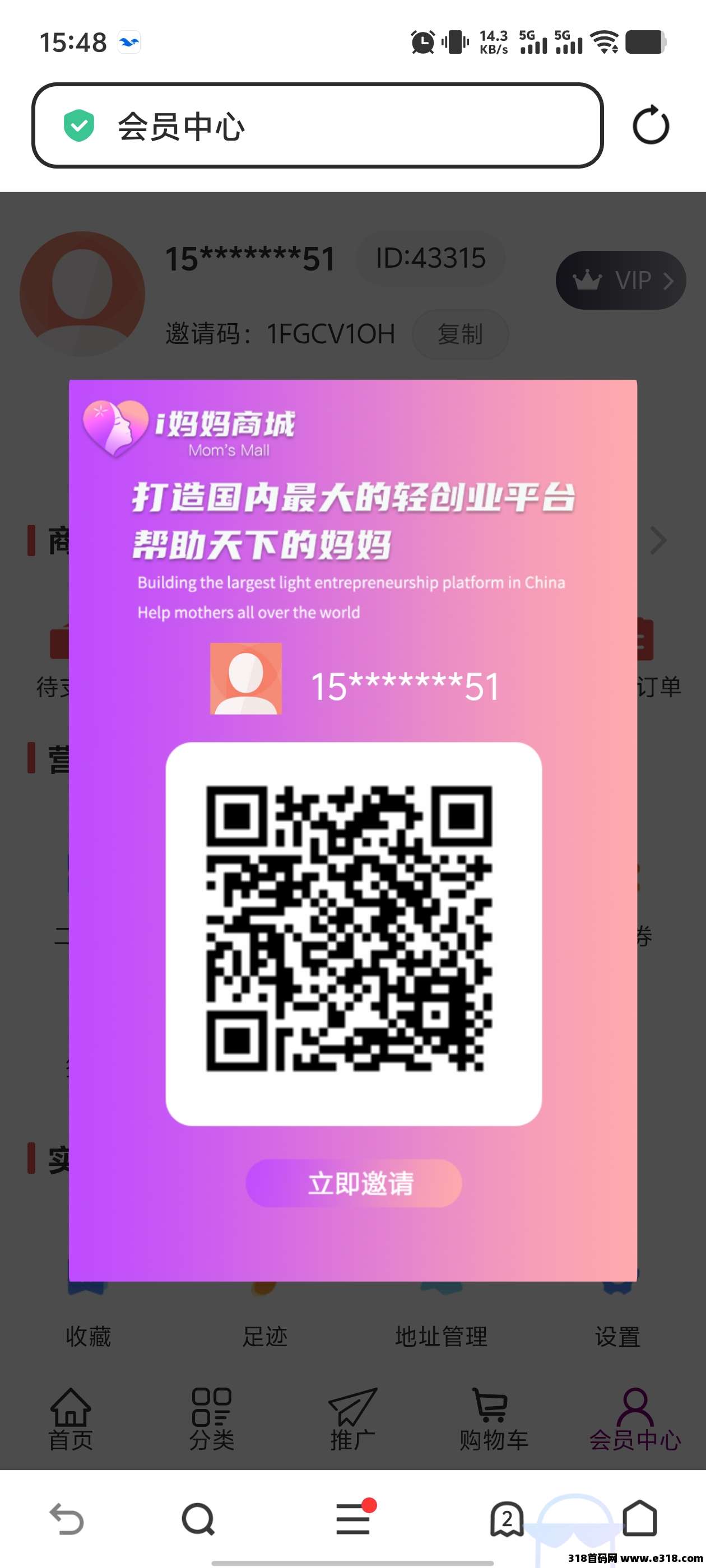706x1568 pixels.
Task: Switch to the 首页 home tab
Action: pyautogui.click(x=71, y=1419)
